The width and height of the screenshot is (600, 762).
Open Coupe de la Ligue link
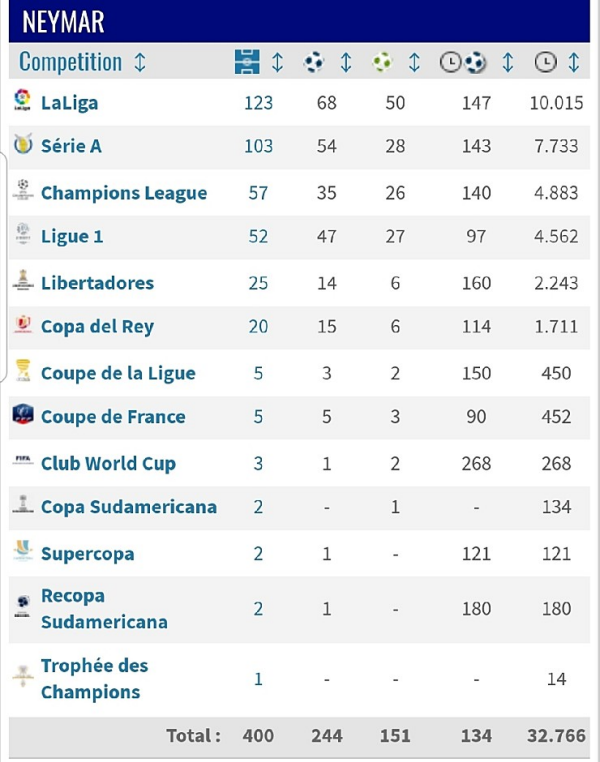coord(118,373)
